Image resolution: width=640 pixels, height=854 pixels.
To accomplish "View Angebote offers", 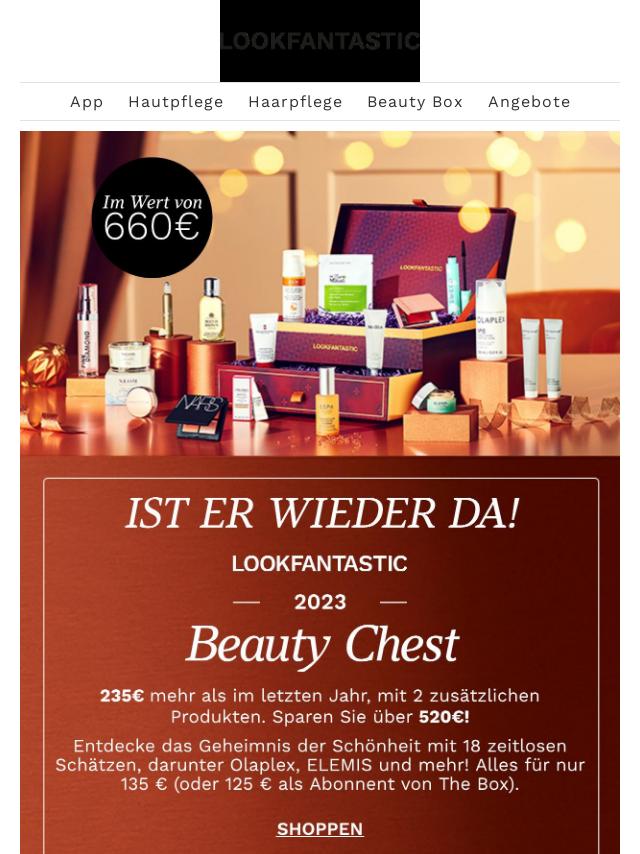I will tap(529, 102).
